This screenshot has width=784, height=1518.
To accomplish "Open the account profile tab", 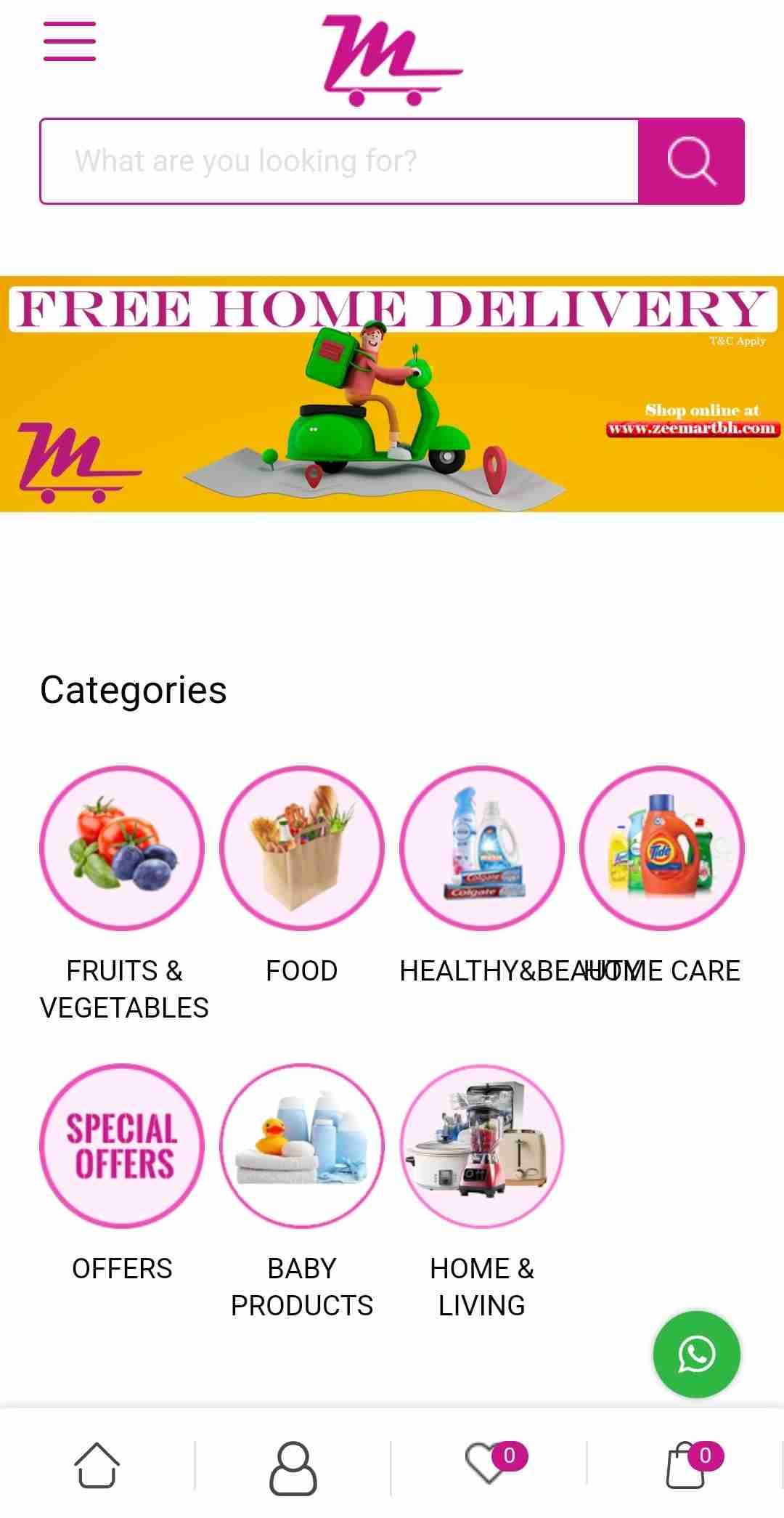I will tap(293, 1467).
